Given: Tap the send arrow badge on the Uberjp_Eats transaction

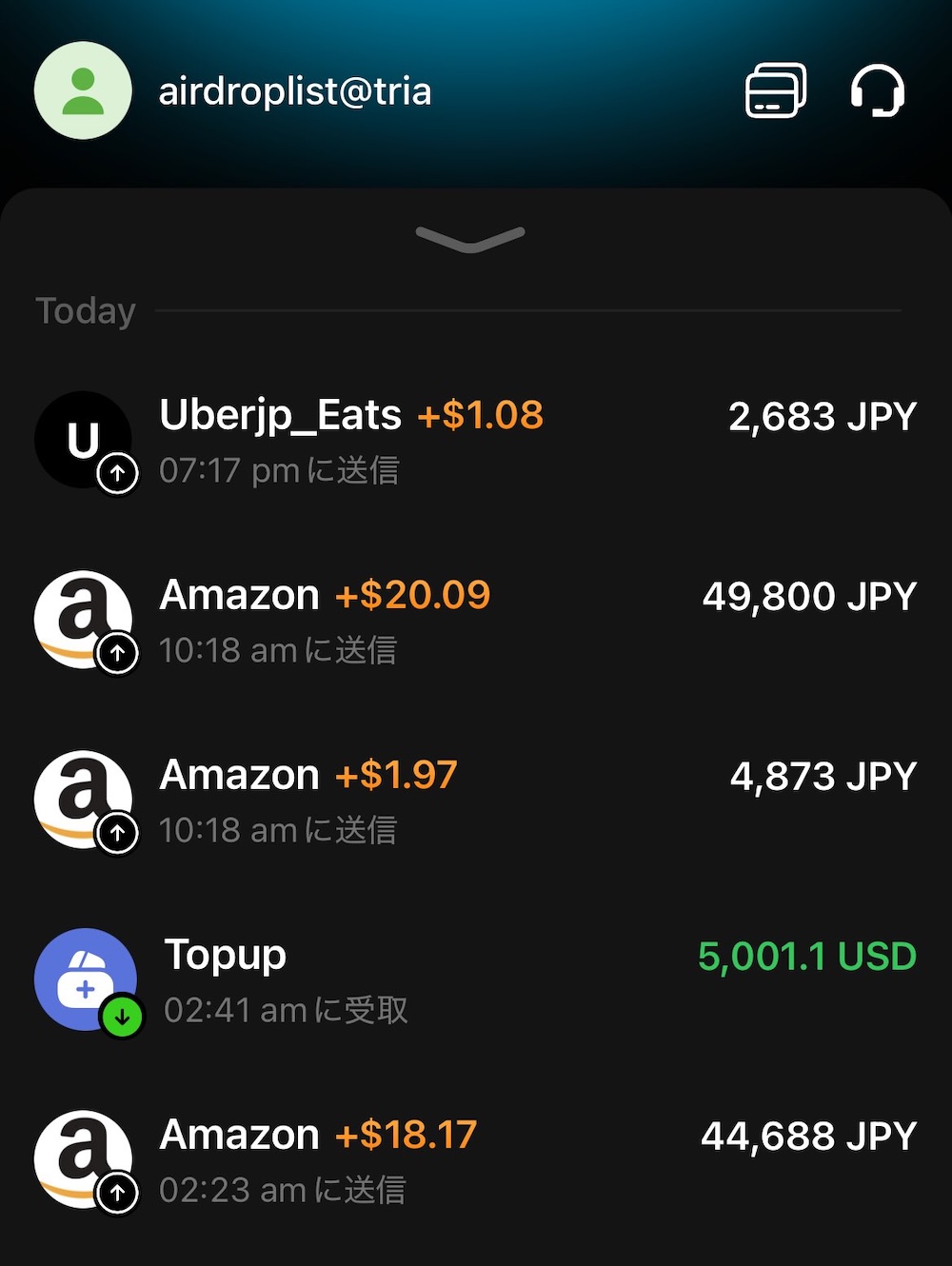Looking at the screenshot, I should [116, 472].
